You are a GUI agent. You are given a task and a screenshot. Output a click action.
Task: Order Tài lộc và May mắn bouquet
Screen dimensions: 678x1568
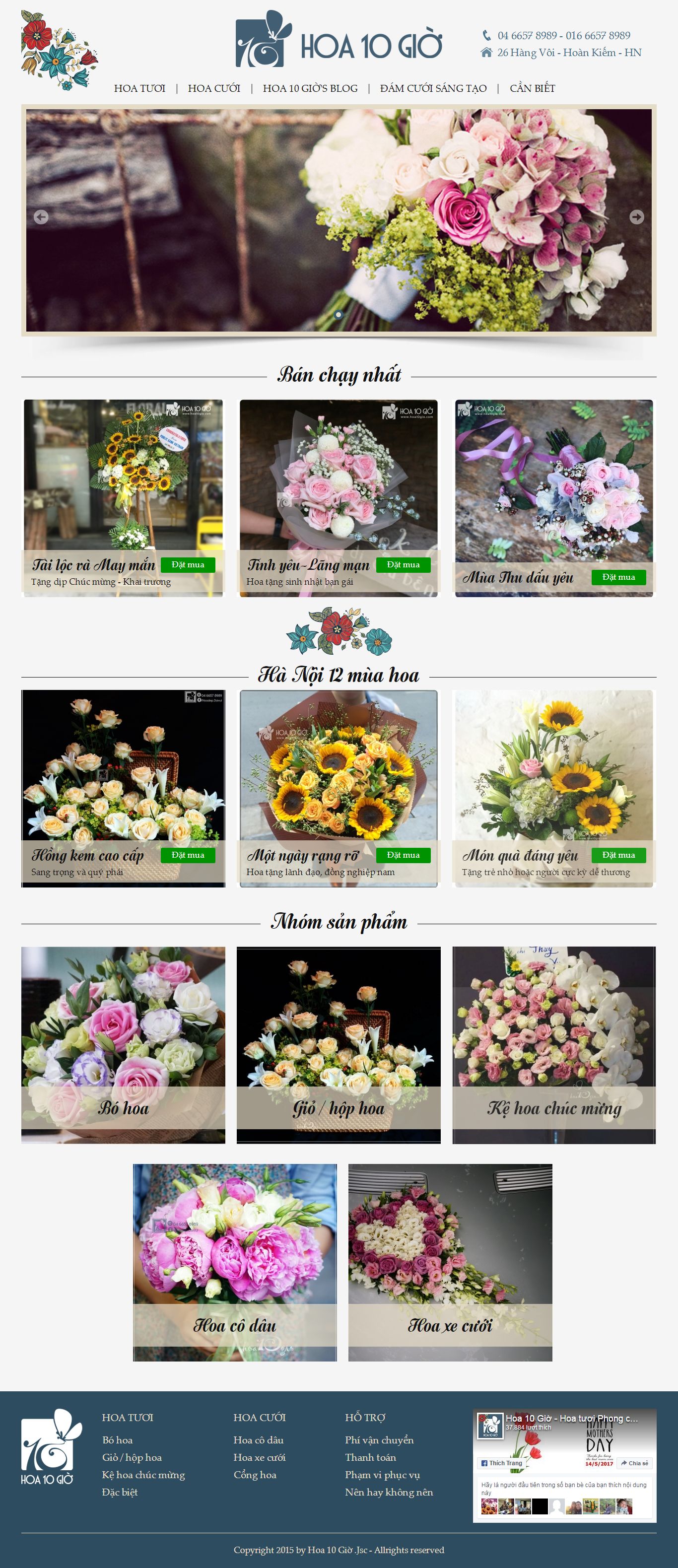click(x=188, y=565)
